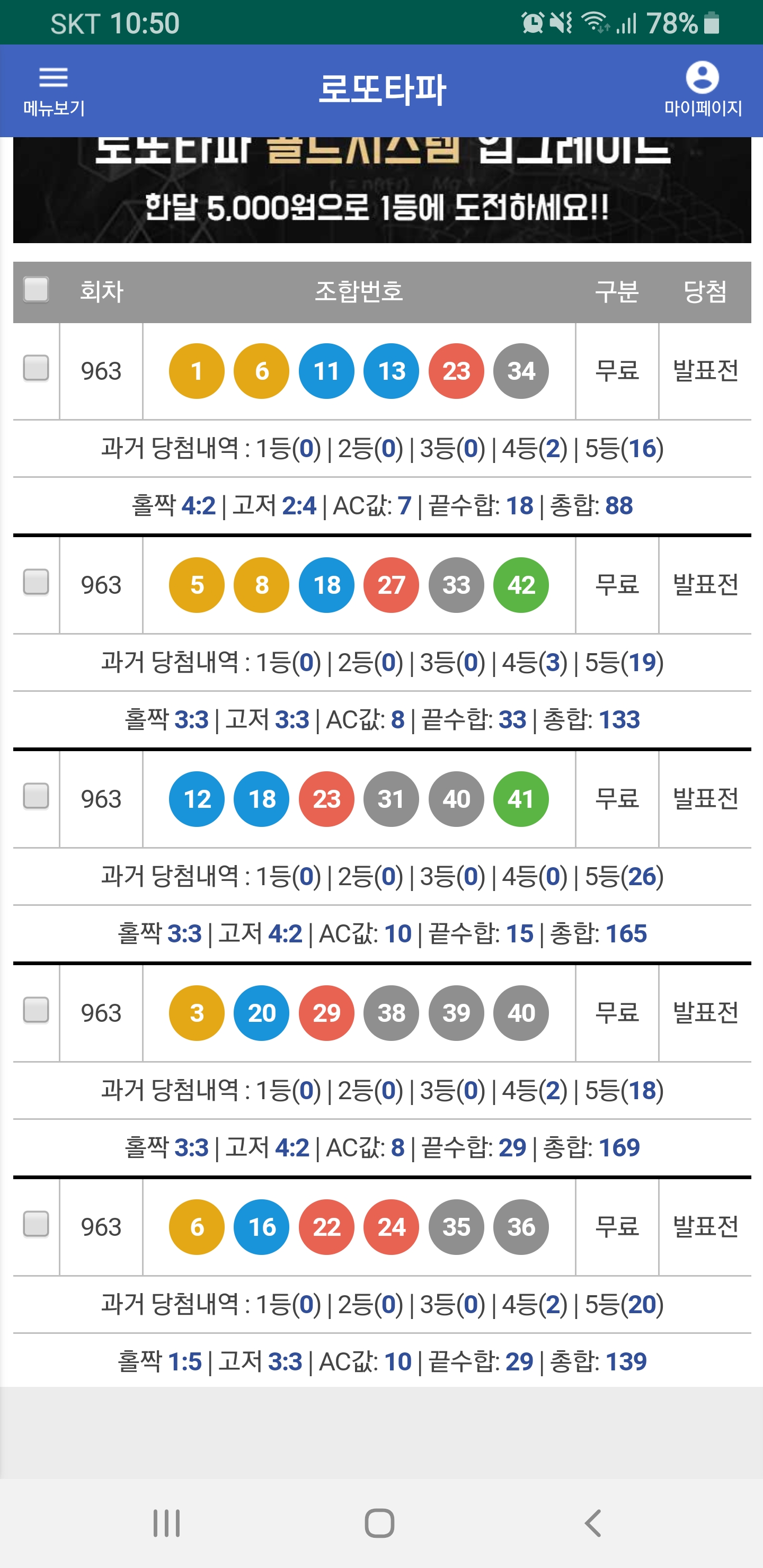Image resolution: width=763 pixels, height=1568 pixels.
Task: Select the combination 1 6 11 13 23 34
Action: (x=36, y=368)
